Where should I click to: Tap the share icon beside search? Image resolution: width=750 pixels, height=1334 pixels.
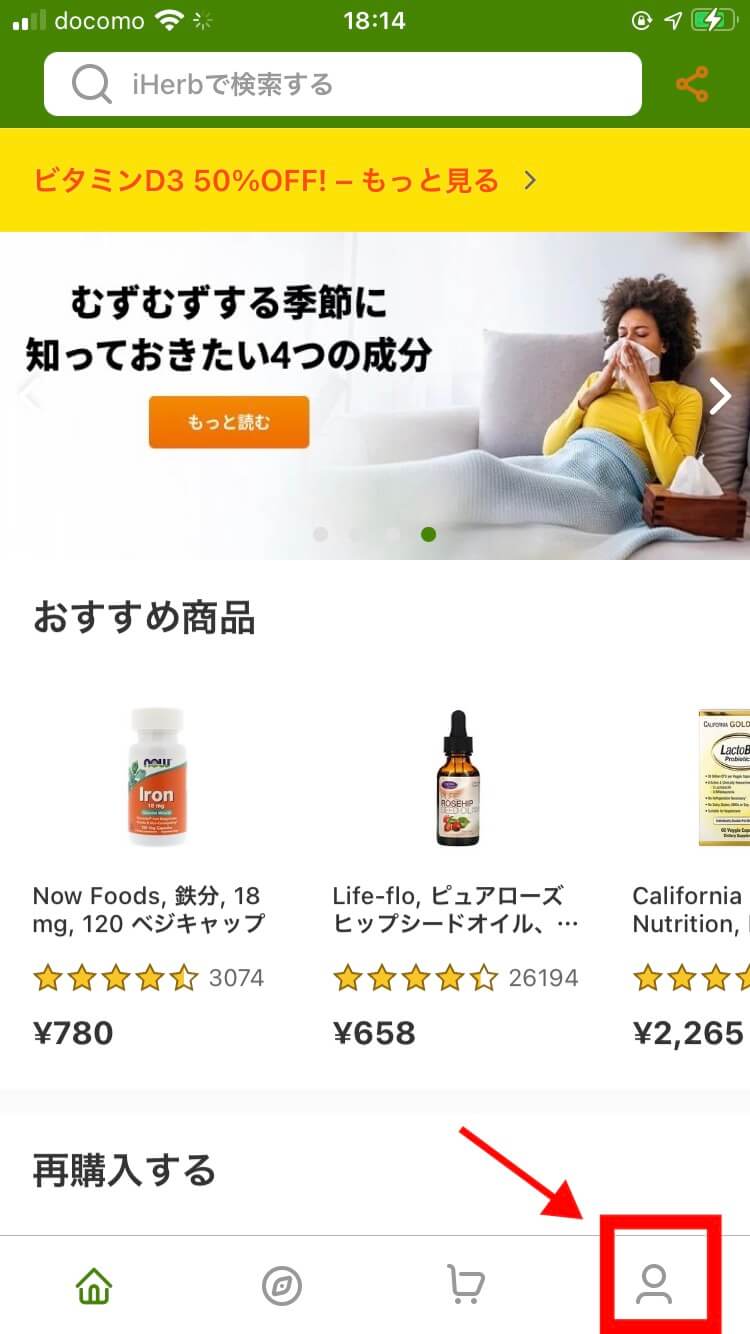[692, 84]
